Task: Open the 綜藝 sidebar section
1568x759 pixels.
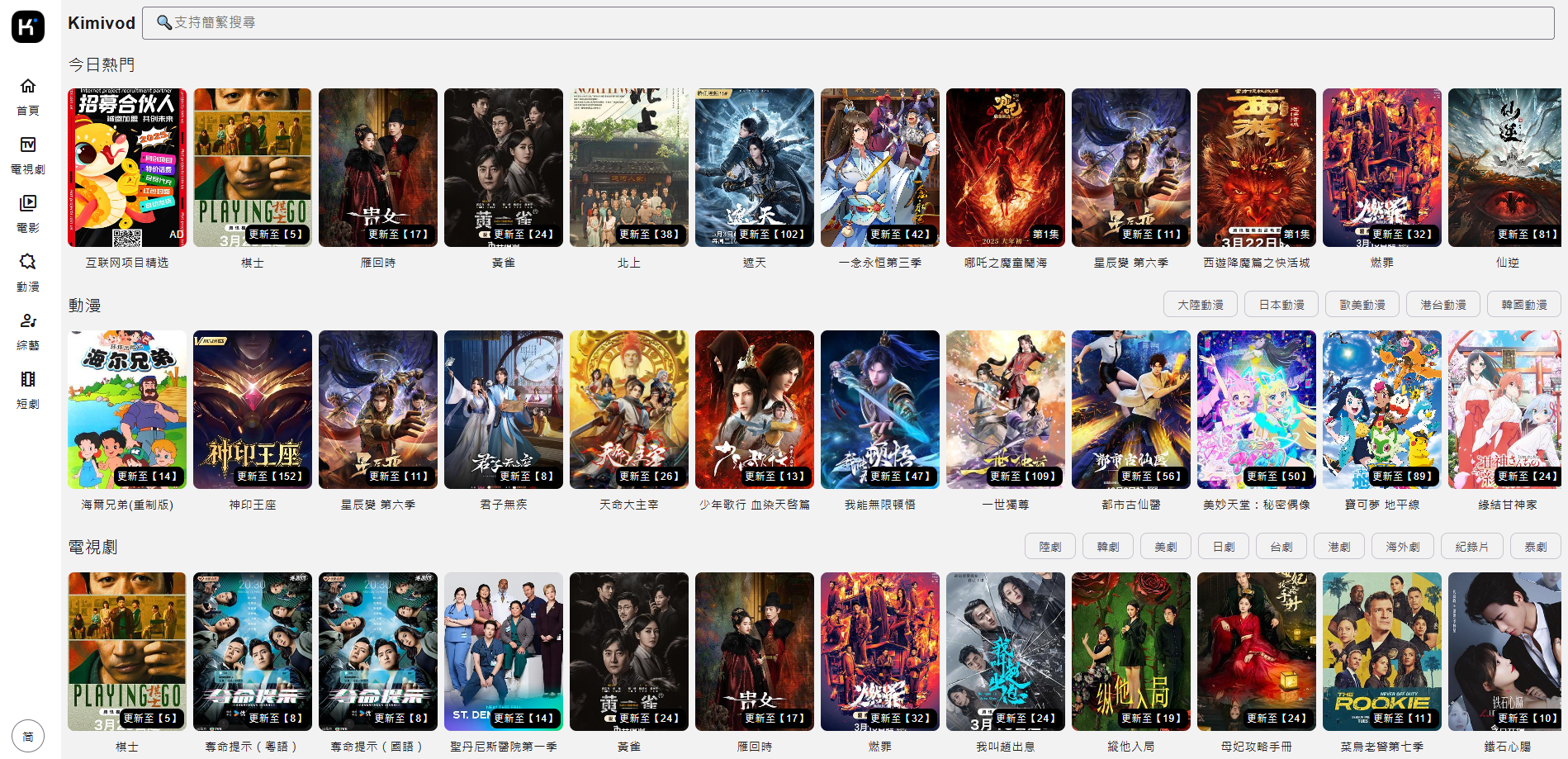Action: coord(28,330)
